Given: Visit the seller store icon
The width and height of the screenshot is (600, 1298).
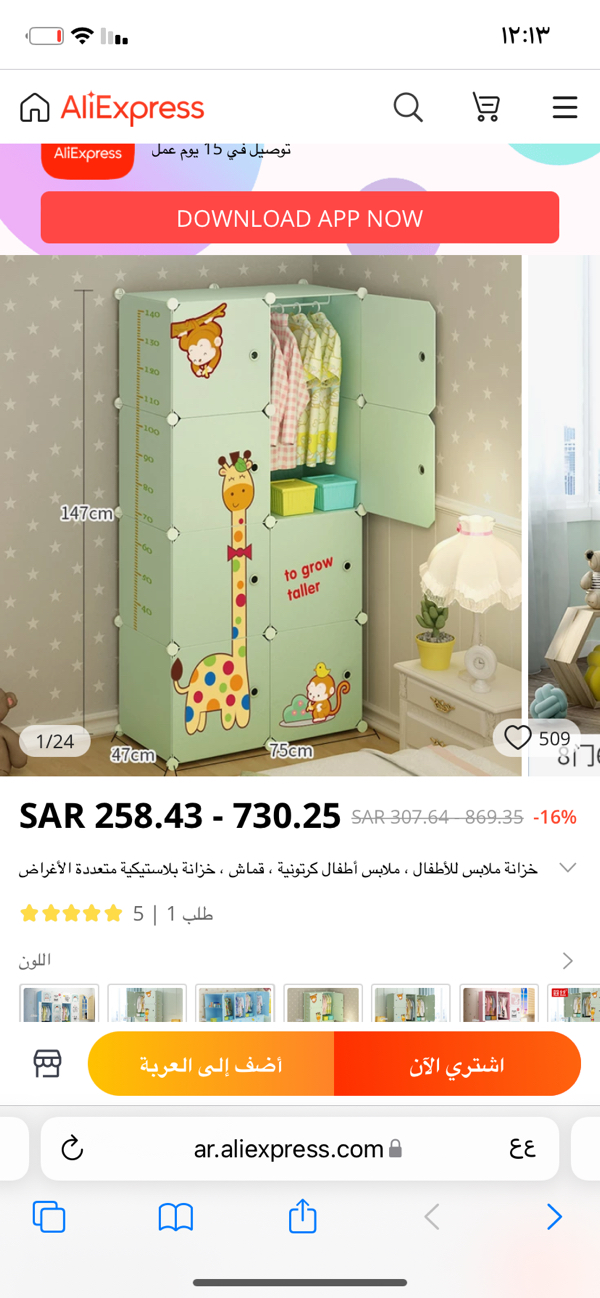Looking at the screenshot, I should click(x=48, y=1064).
